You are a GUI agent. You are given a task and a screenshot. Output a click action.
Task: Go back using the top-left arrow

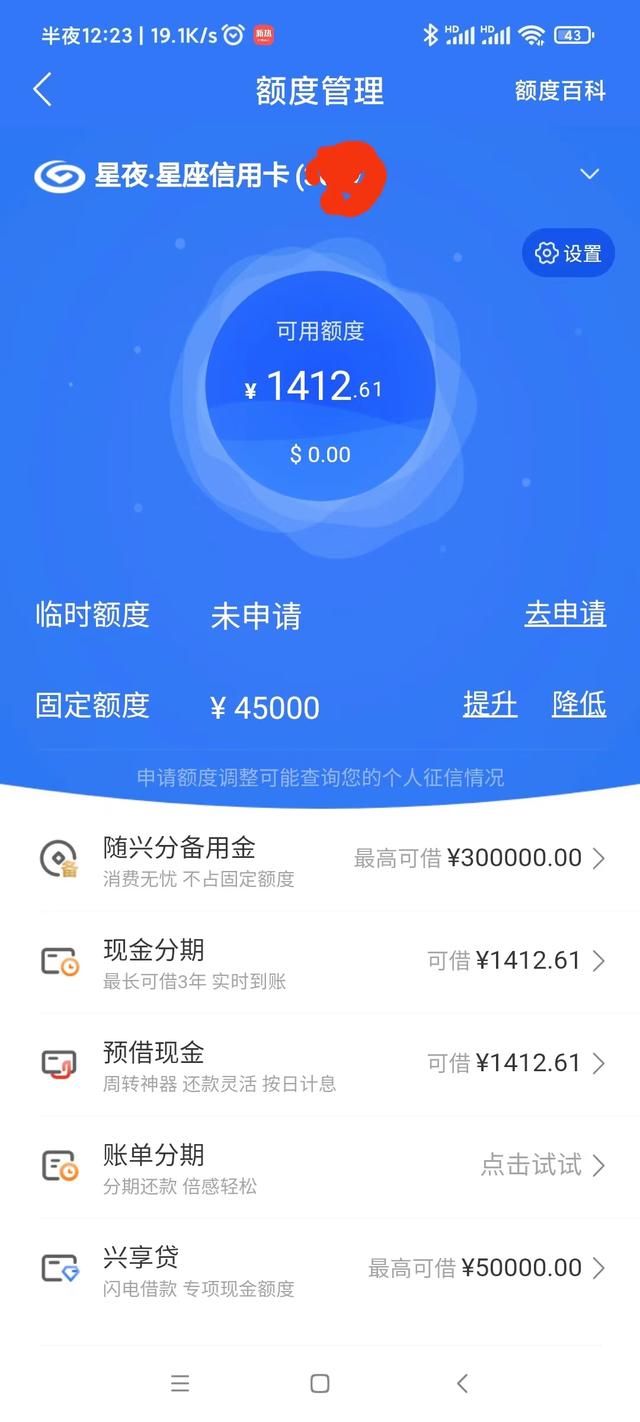(42, 90)
